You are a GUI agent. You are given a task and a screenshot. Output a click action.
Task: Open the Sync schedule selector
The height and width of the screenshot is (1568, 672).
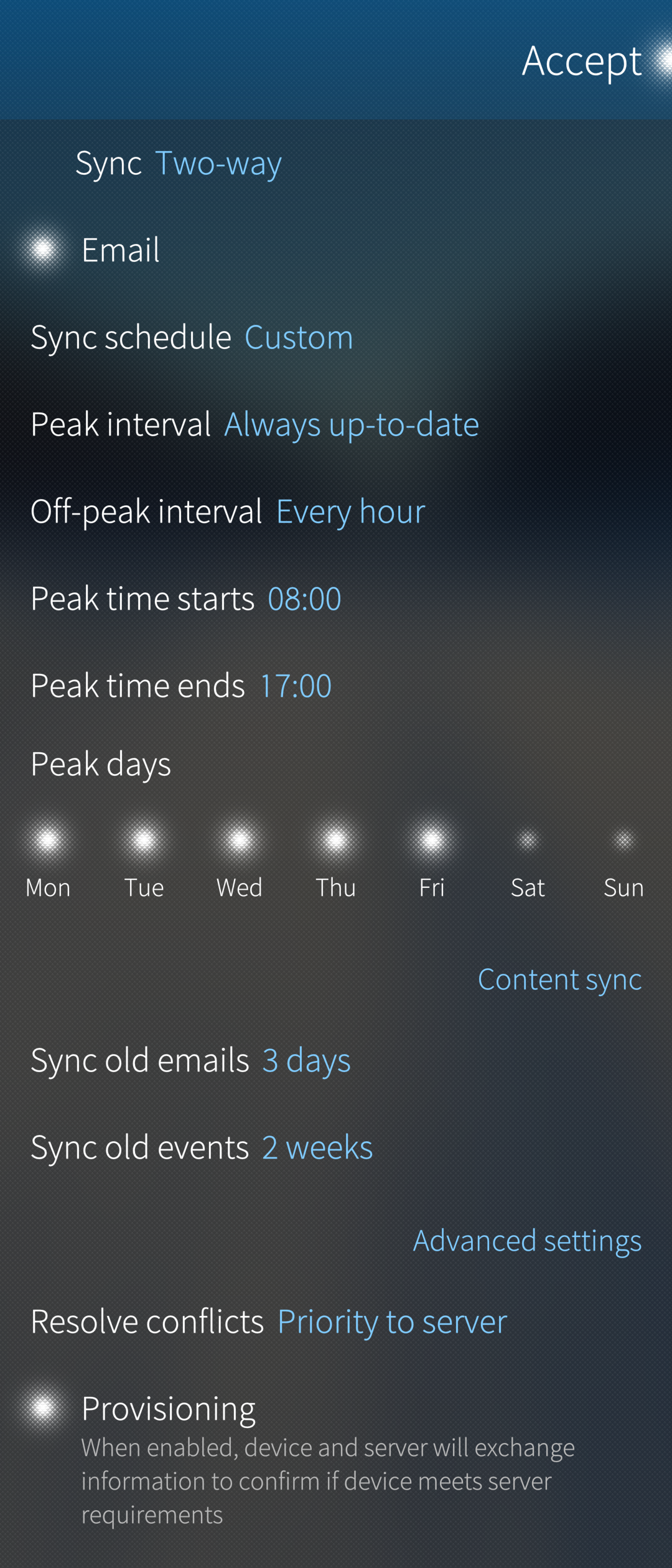click(x=192, y=338)
